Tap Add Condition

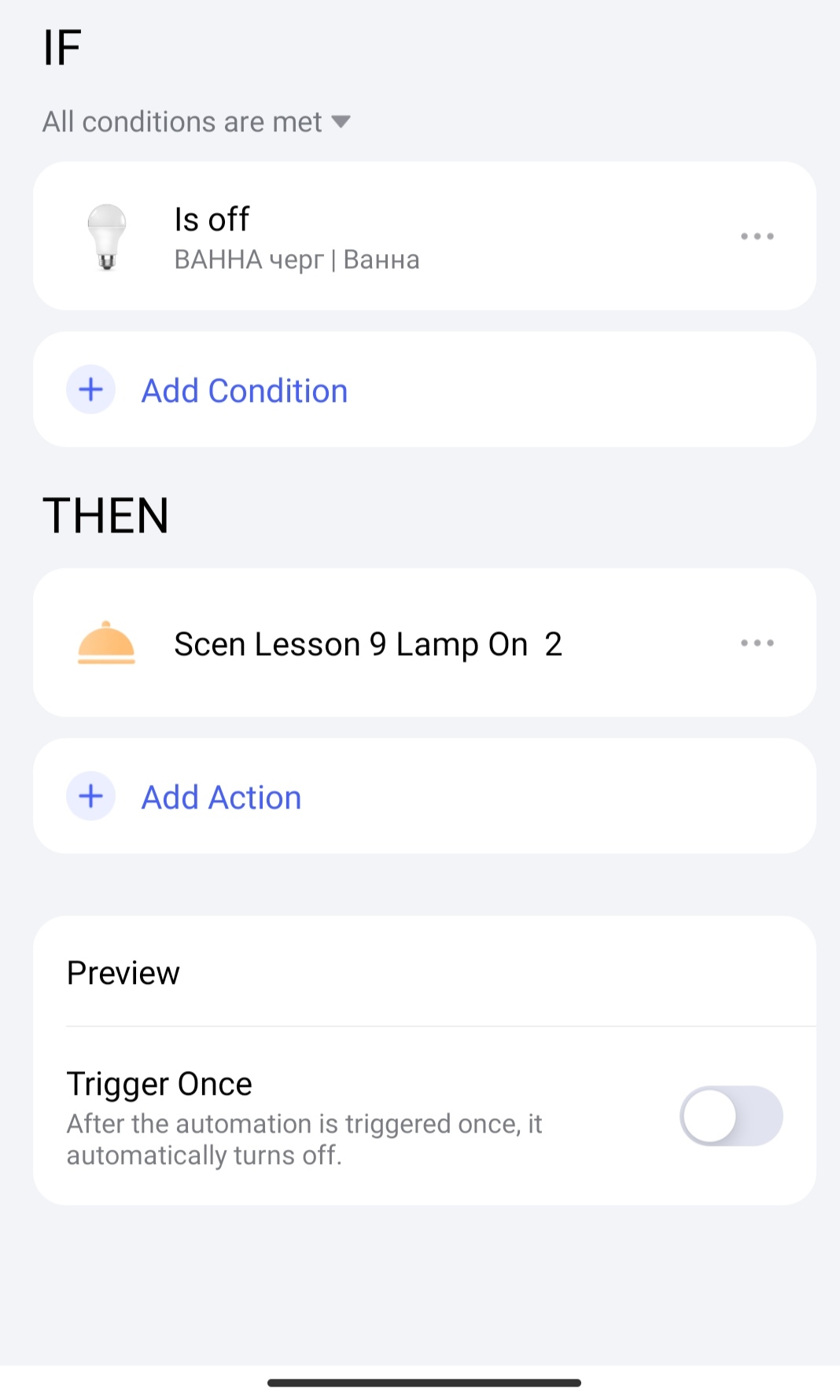click(x=245, y=391)
